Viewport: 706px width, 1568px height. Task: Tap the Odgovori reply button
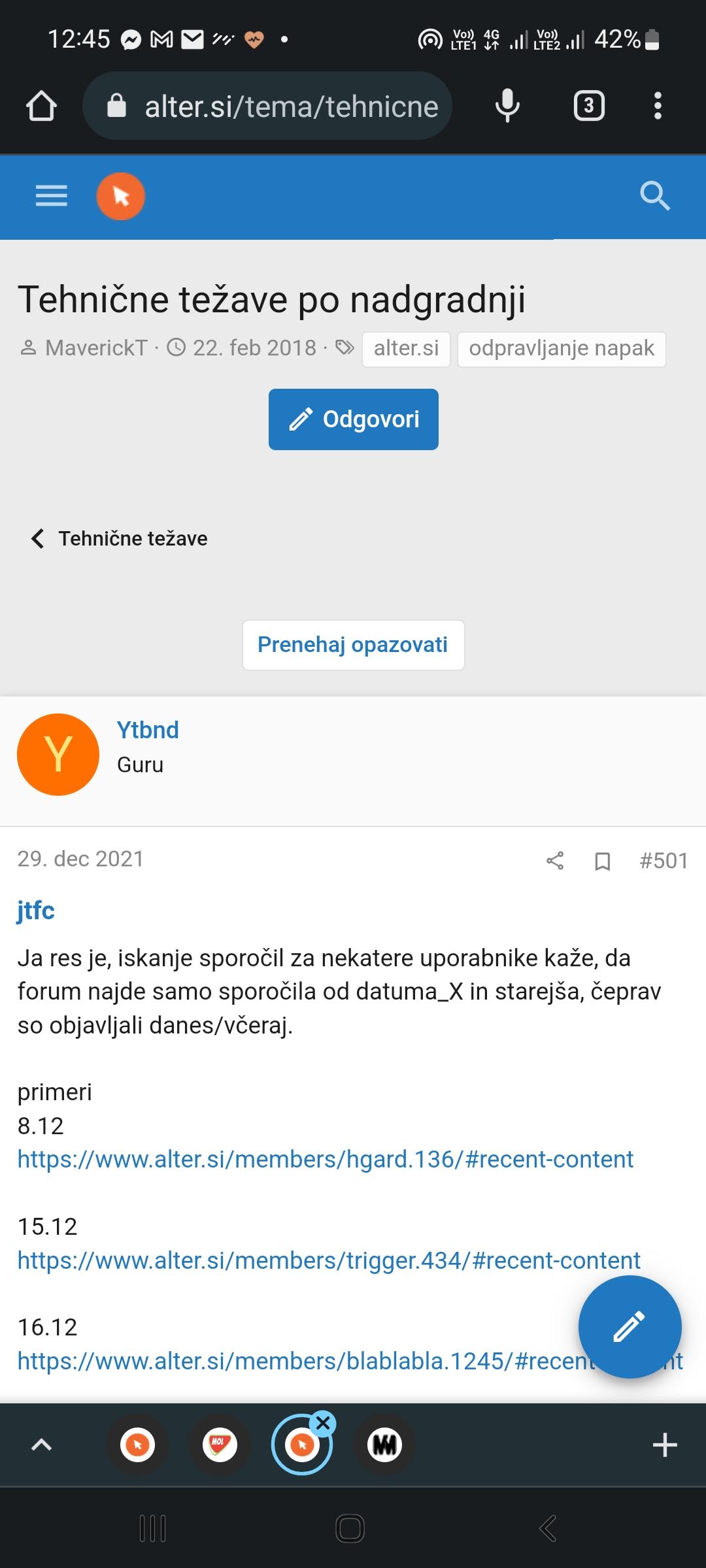pos(353,419)
